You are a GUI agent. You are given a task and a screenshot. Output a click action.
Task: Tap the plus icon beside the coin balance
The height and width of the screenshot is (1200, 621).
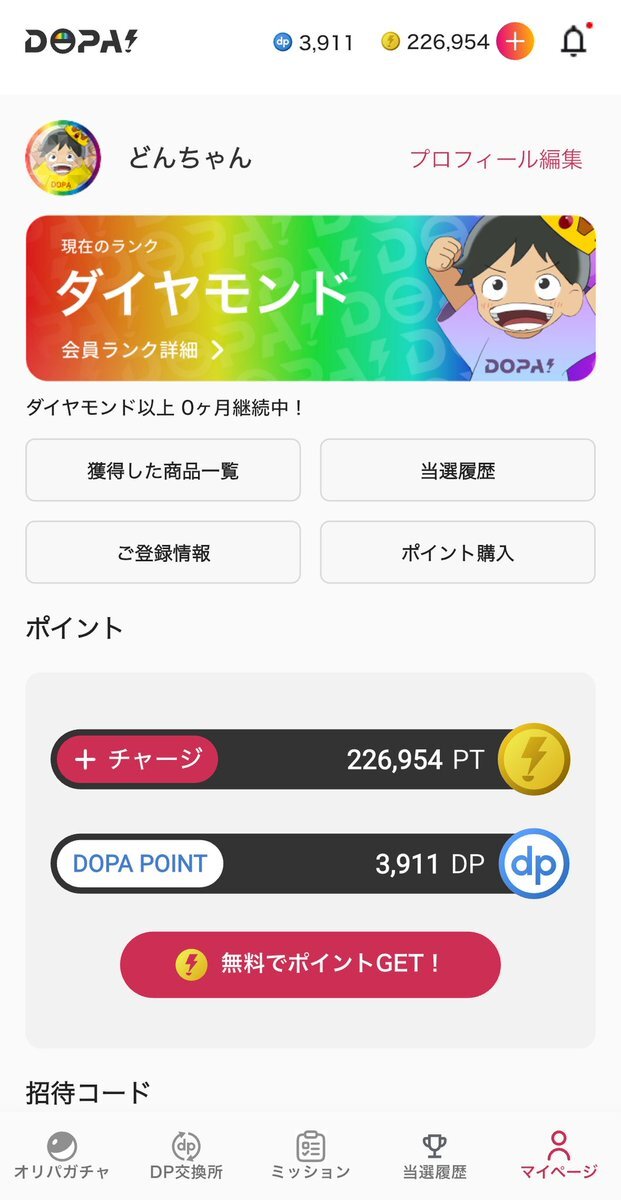(515, 42)
